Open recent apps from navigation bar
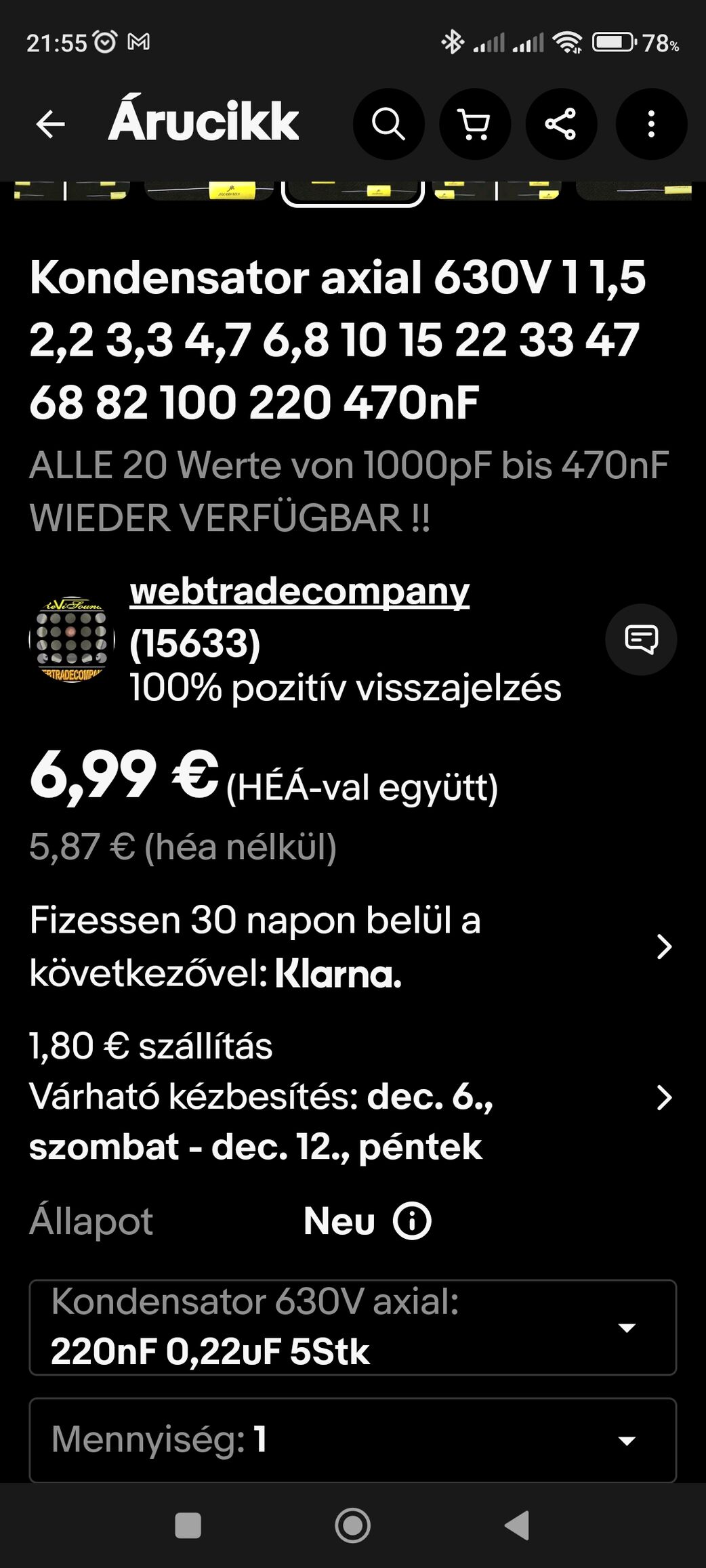This screenshot has width=706, height=1568. [x=188, y=1526]
